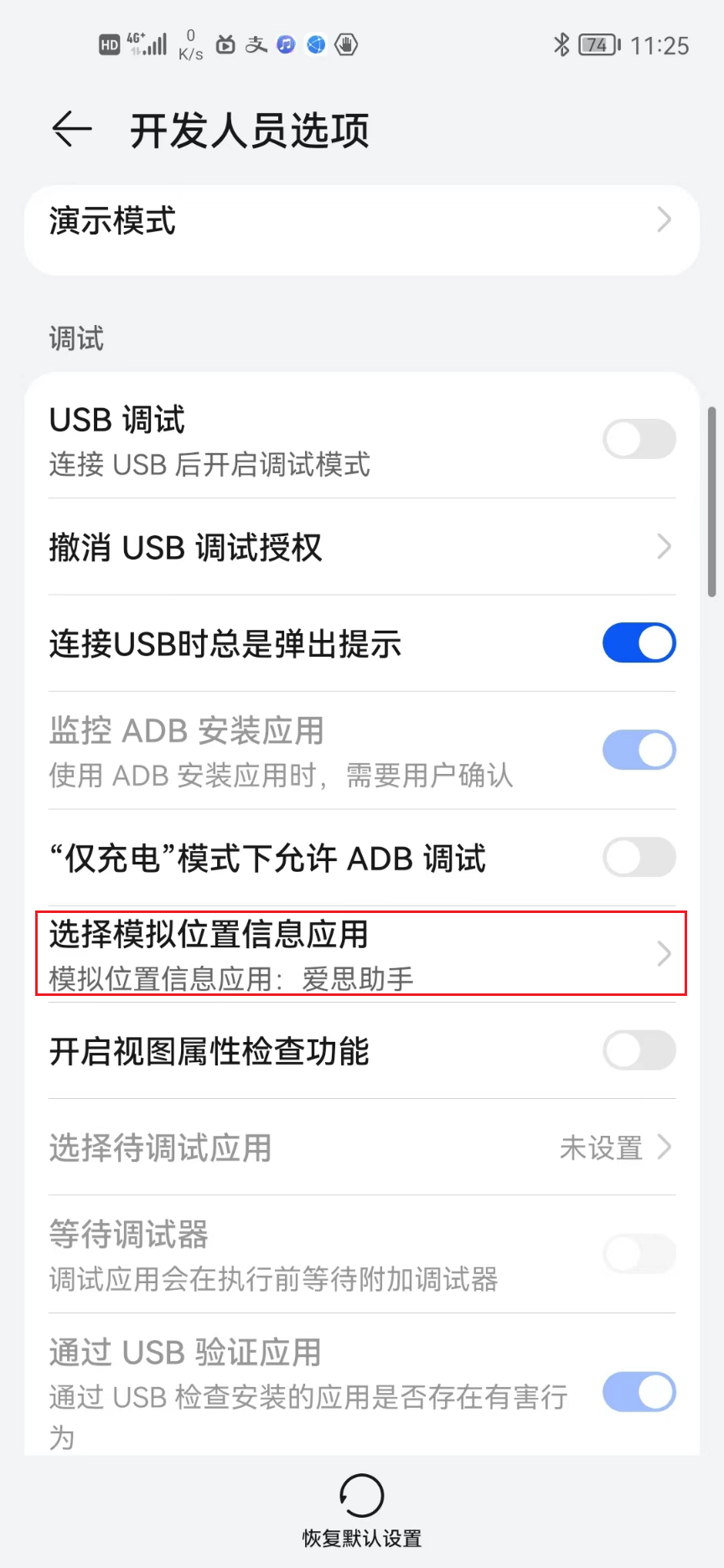Tap 恢复默认设置 button
Image resolution: width=724 pixels, height=1568 pixels.
[x=362, y=1510]
